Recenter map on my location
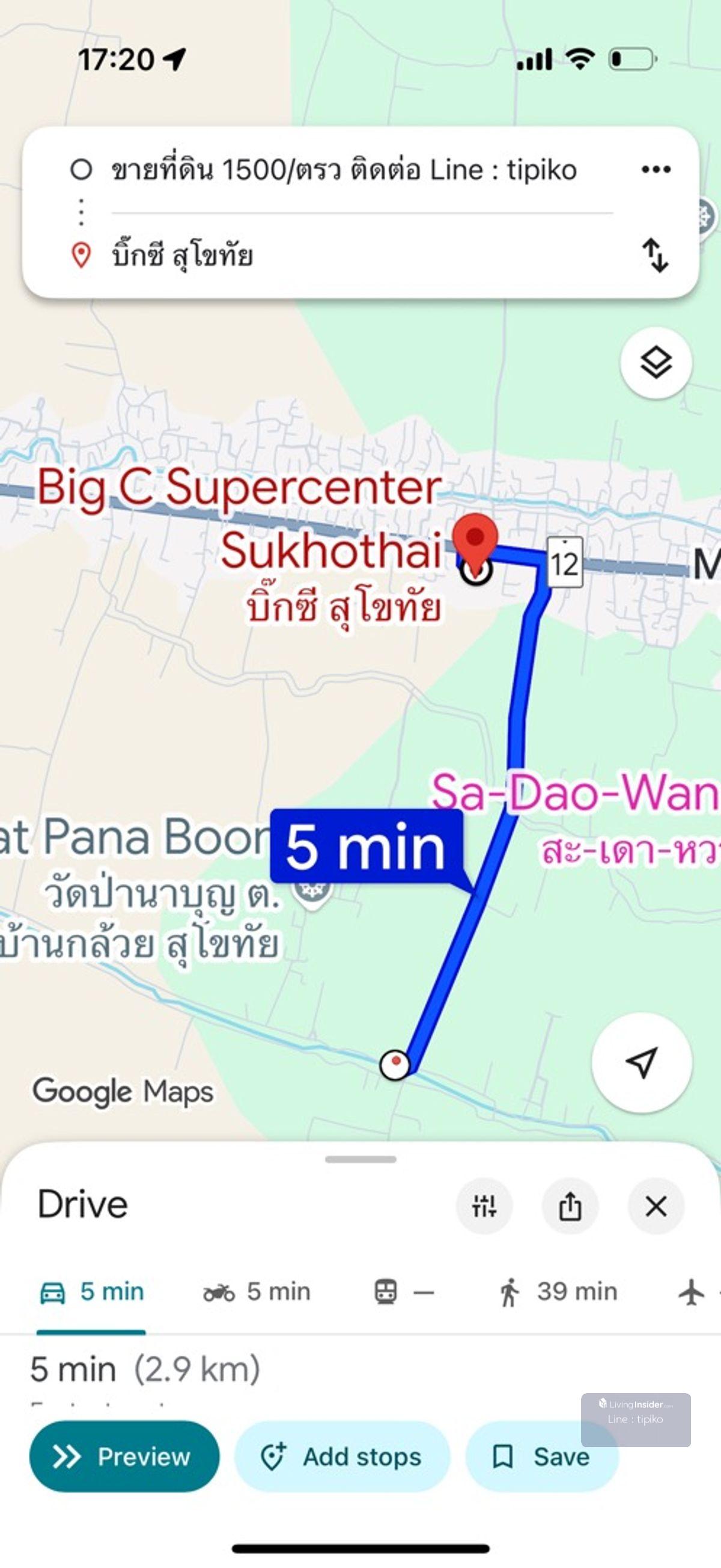This screenshot has height=1568, width=721. pos(641,1062)
